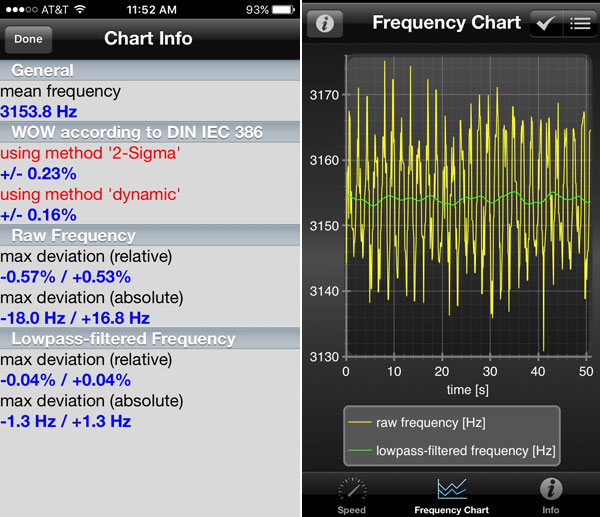Select the checkmark button in the header

tap(546, 24)
